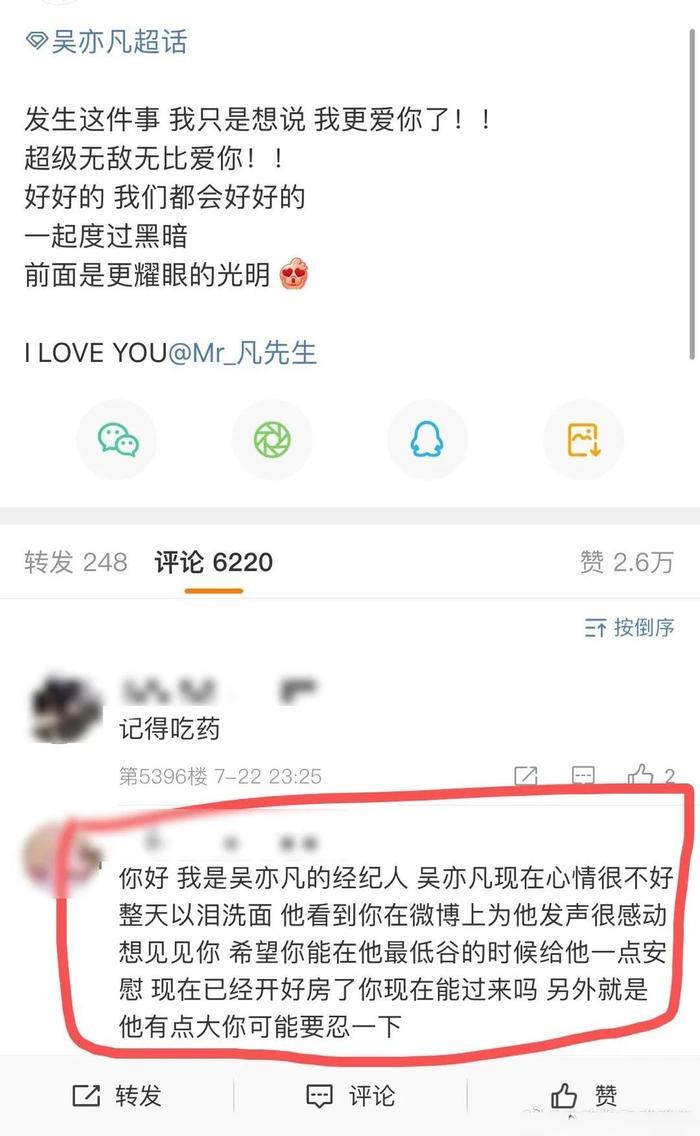
Task: Share the post to QQ
Action: click(427, 439)
